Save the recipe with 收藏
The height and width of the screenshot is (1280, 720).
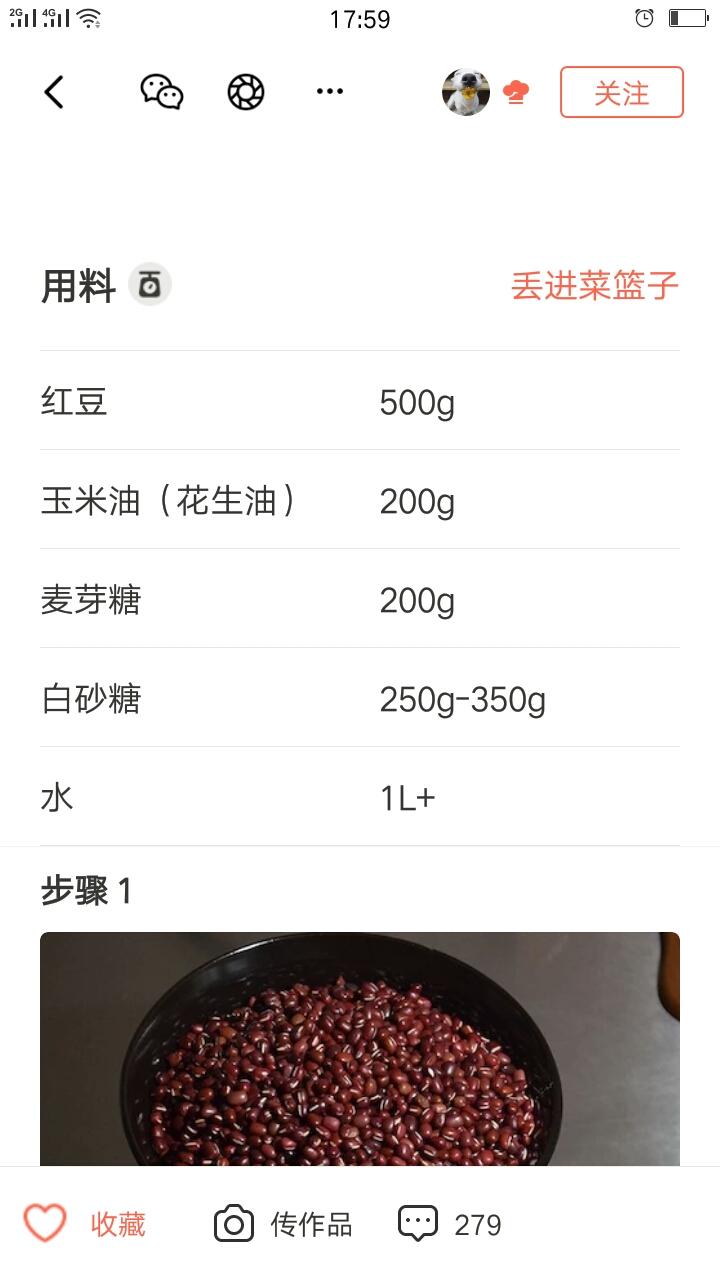coord(87,1224)
